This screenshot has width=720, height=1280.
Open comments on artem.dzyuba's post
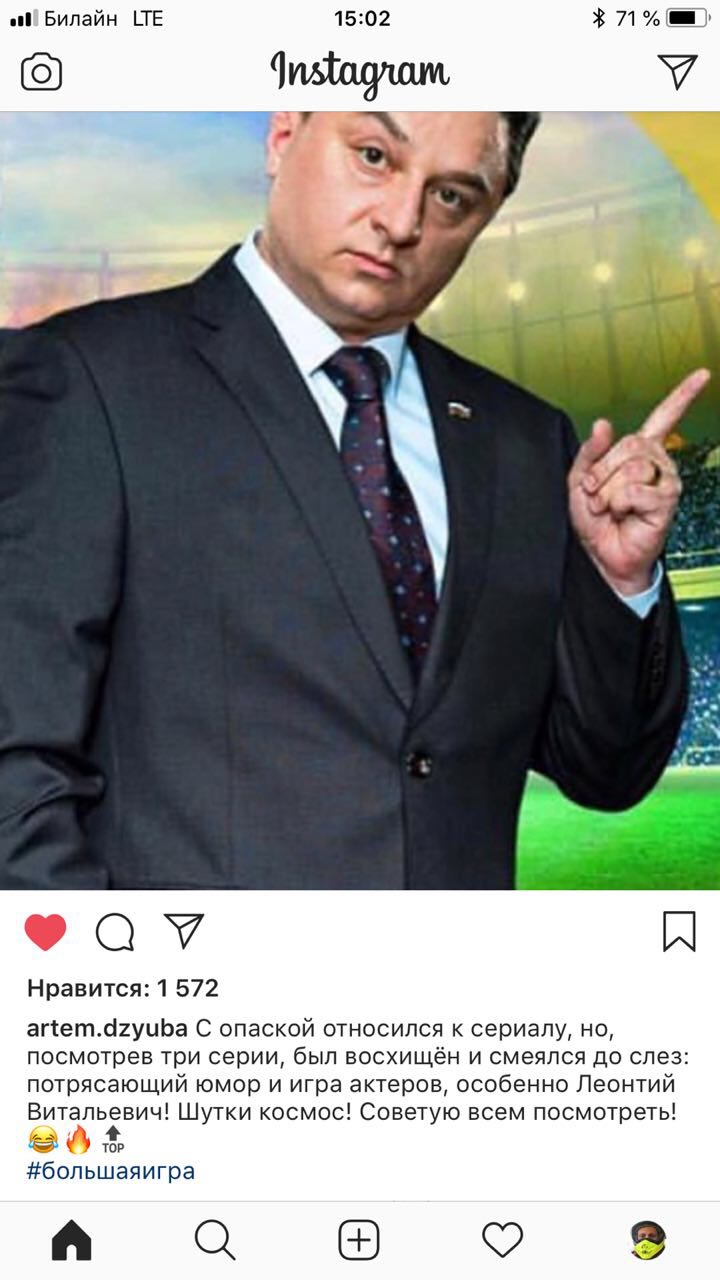click(x=115, y=932)
